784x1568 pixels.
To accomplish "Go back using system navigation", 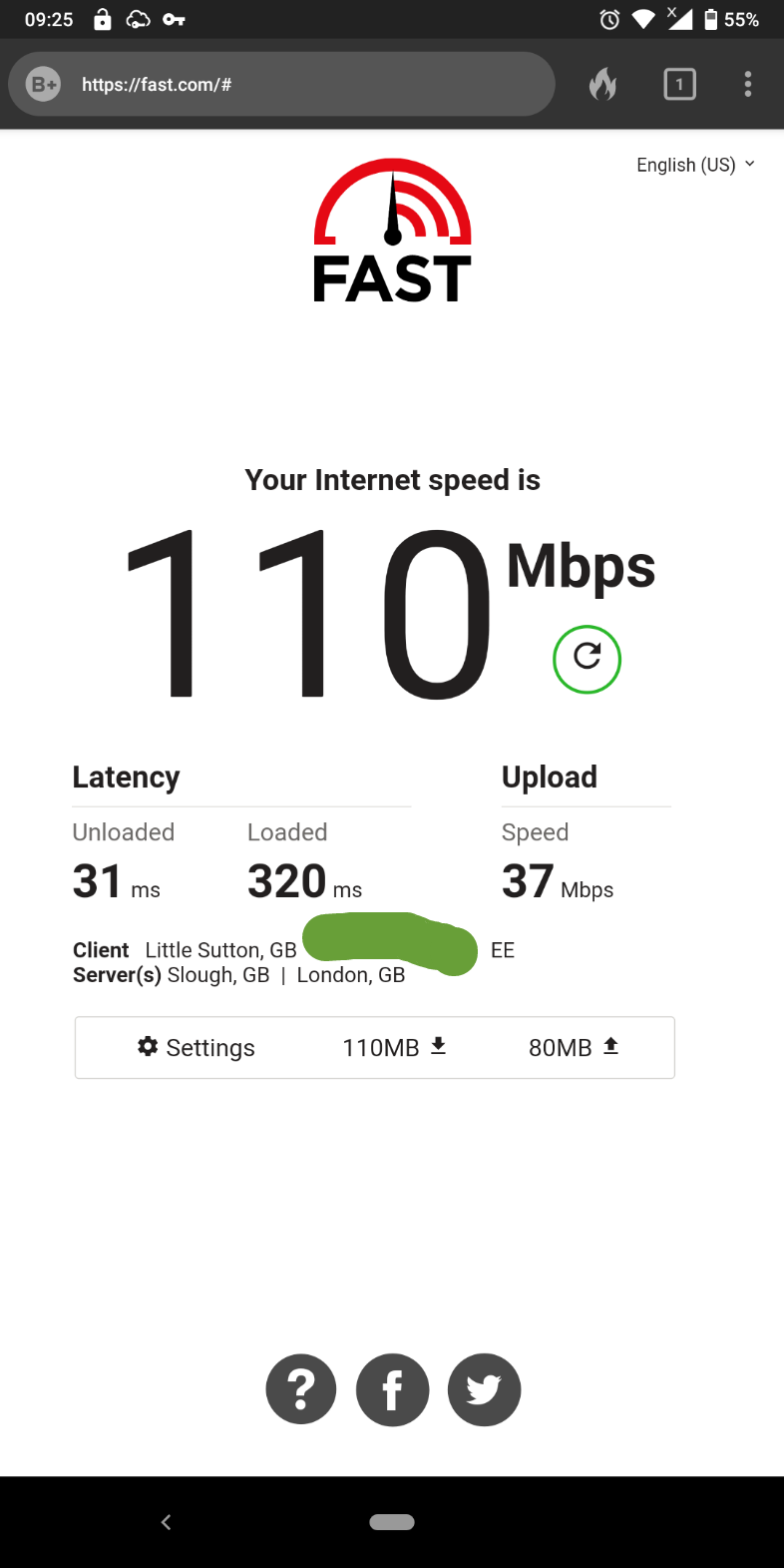I will pyautogui.click(x=166, y=1521).
